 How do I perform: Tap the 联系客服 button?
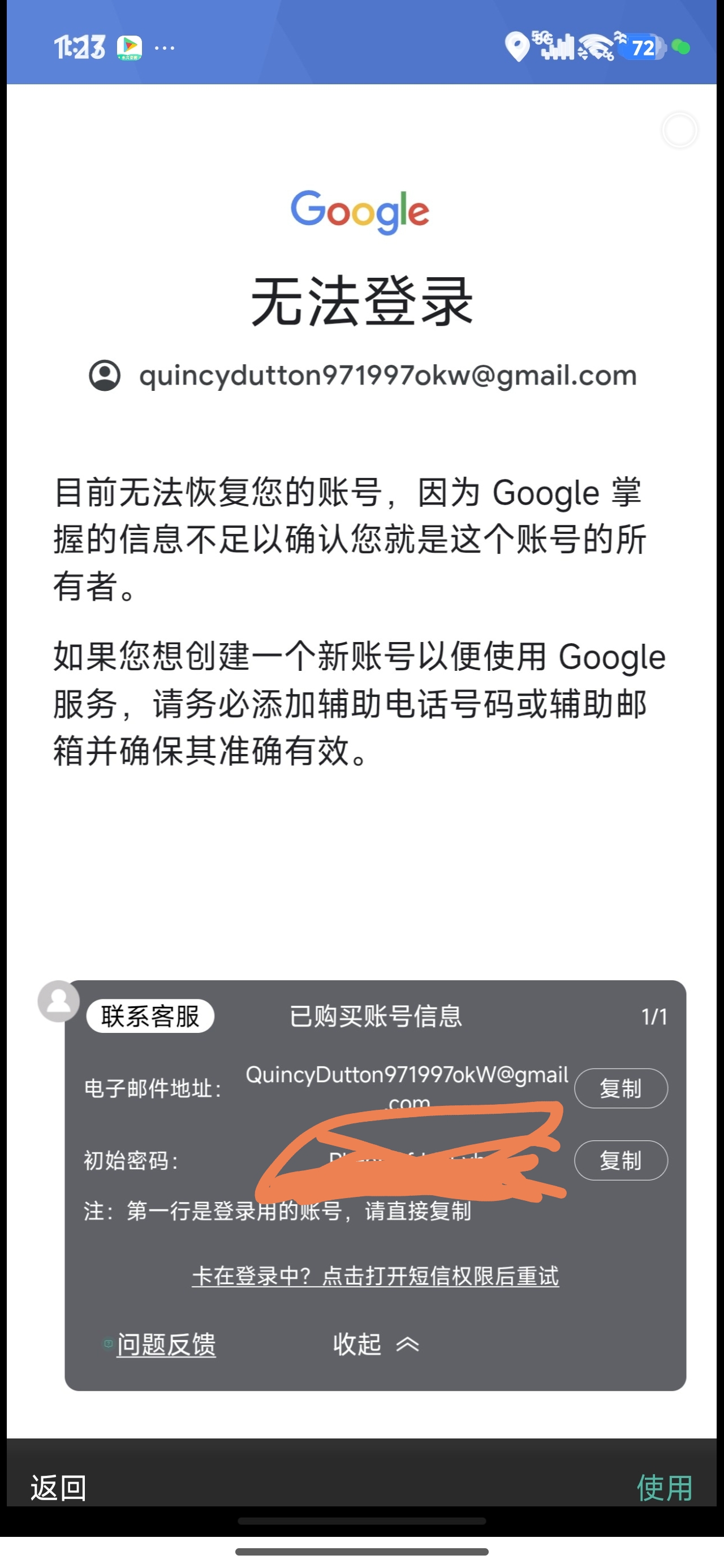coord(150,1016)
